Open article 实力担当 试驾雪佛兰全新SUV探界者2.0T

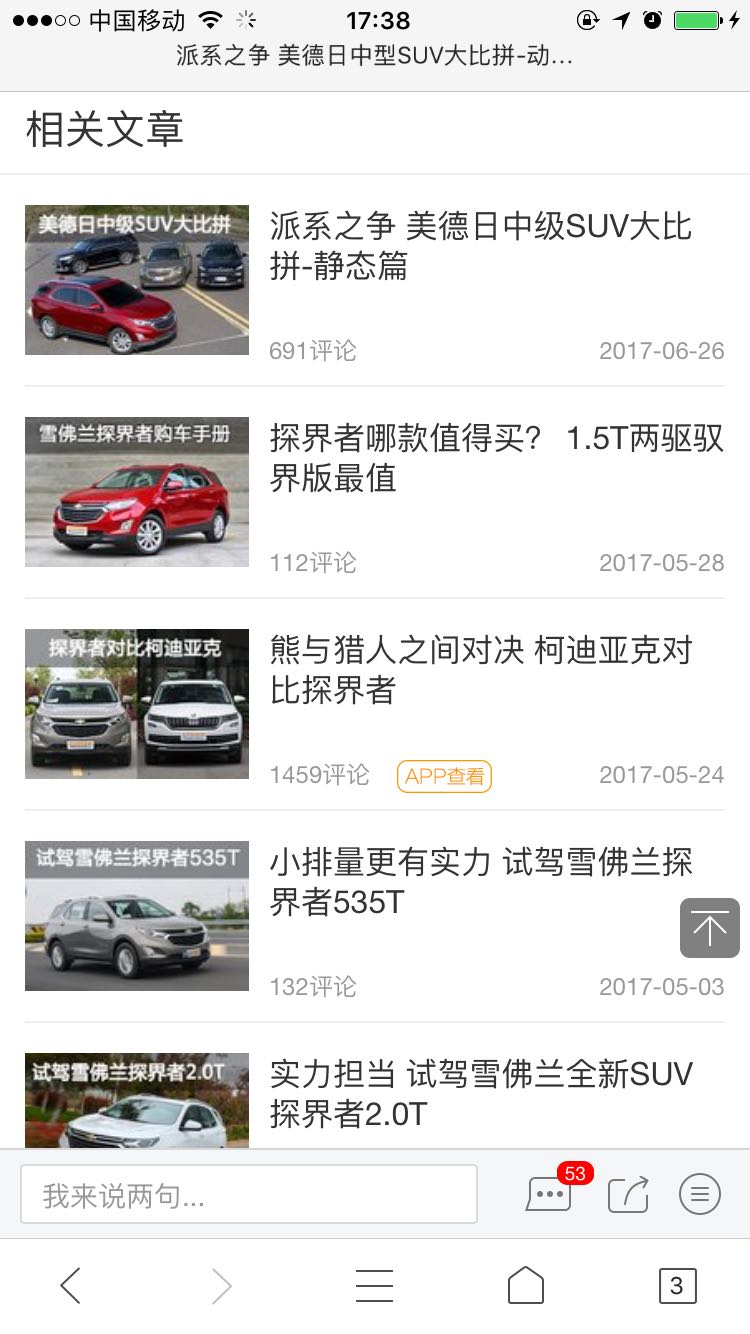click(481, 1094)
